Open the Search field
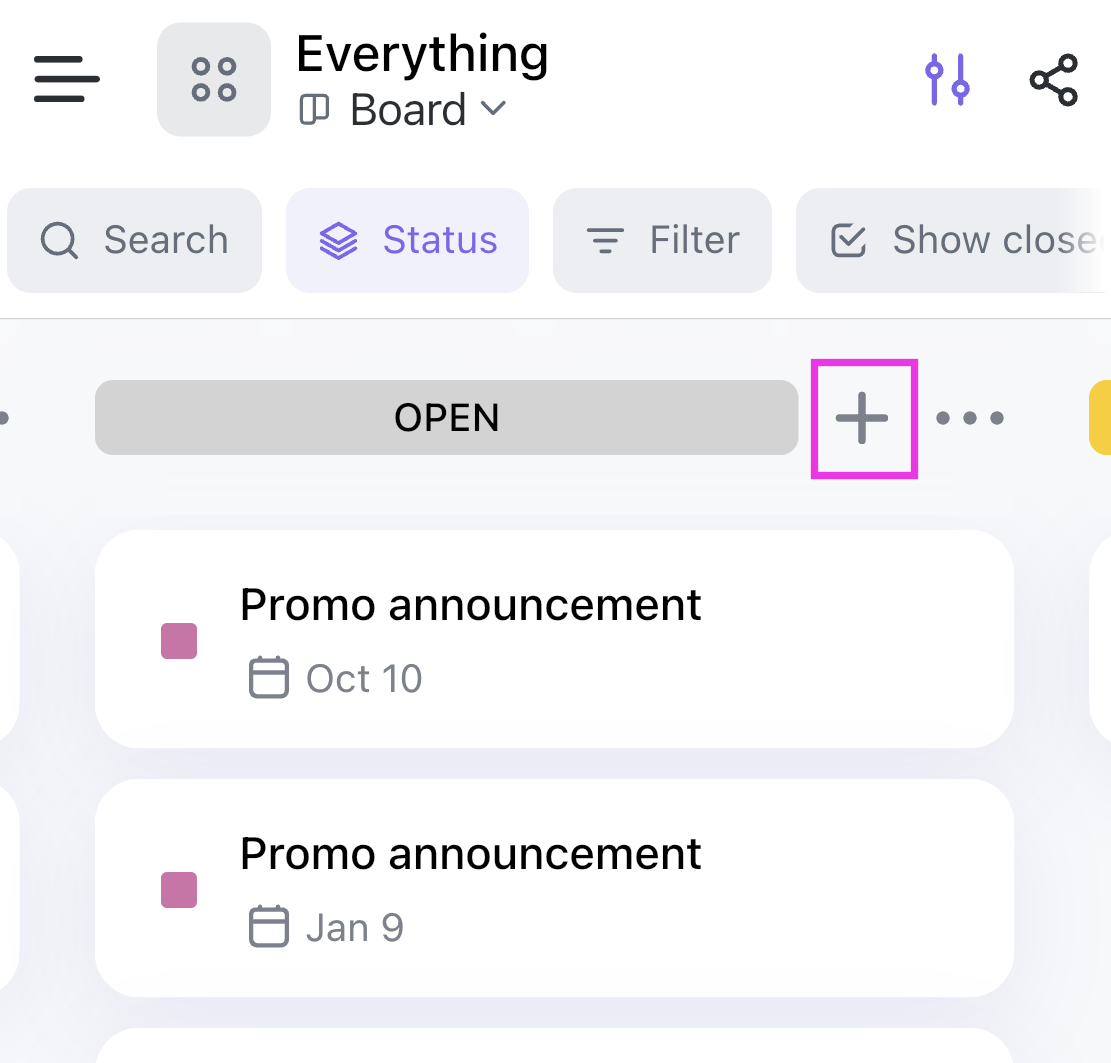The image size is (1111, 1063). 134,241
